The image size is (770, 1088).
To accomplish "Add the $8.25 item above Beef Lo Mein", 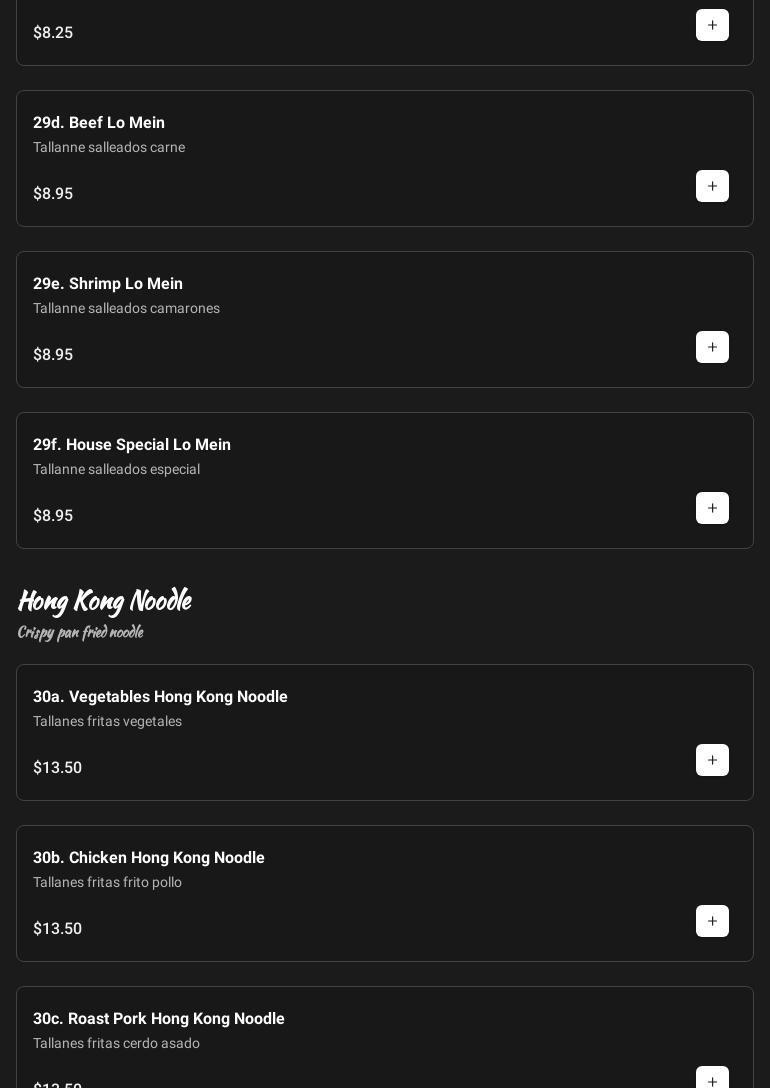I will (712, 25).
